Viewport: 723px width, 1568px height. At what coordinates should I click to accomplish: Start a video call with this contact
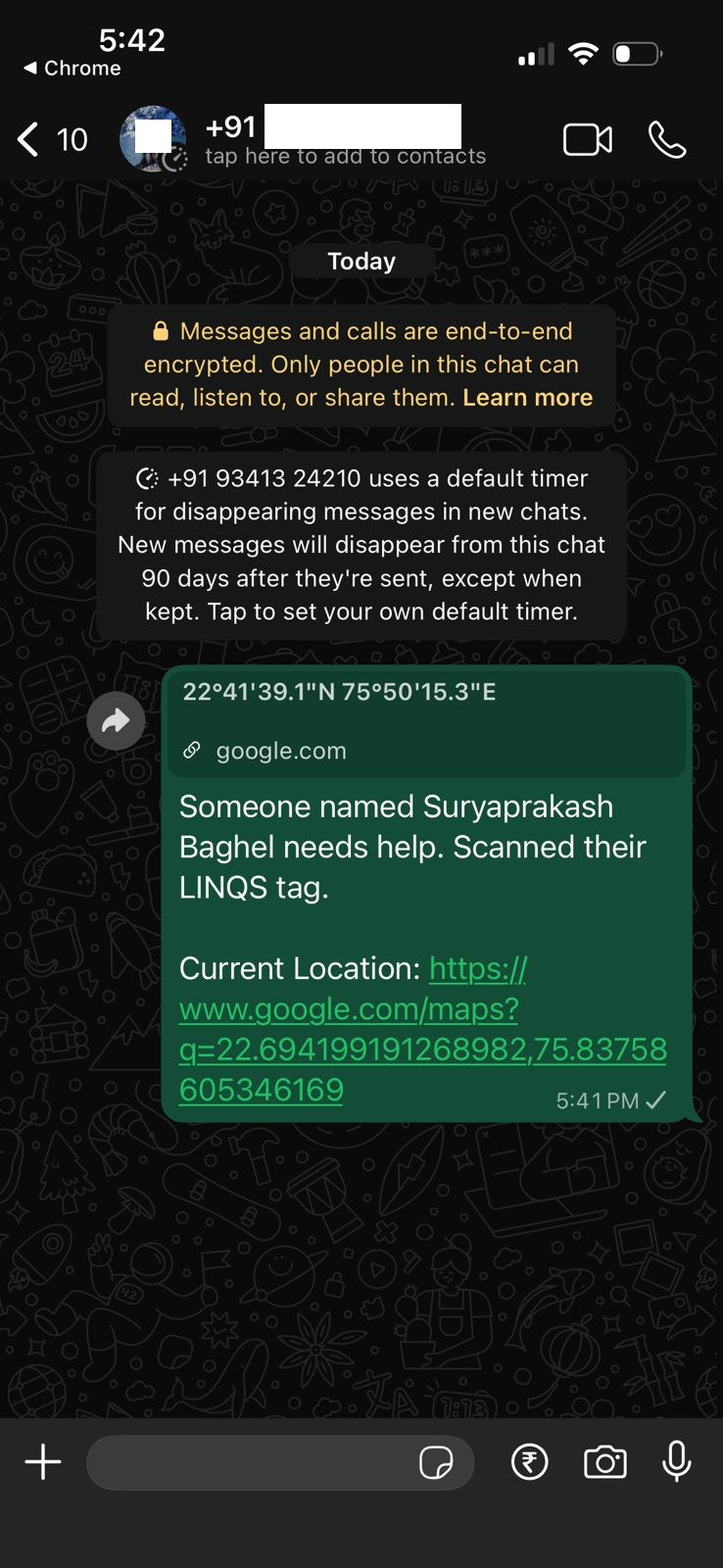587,139
